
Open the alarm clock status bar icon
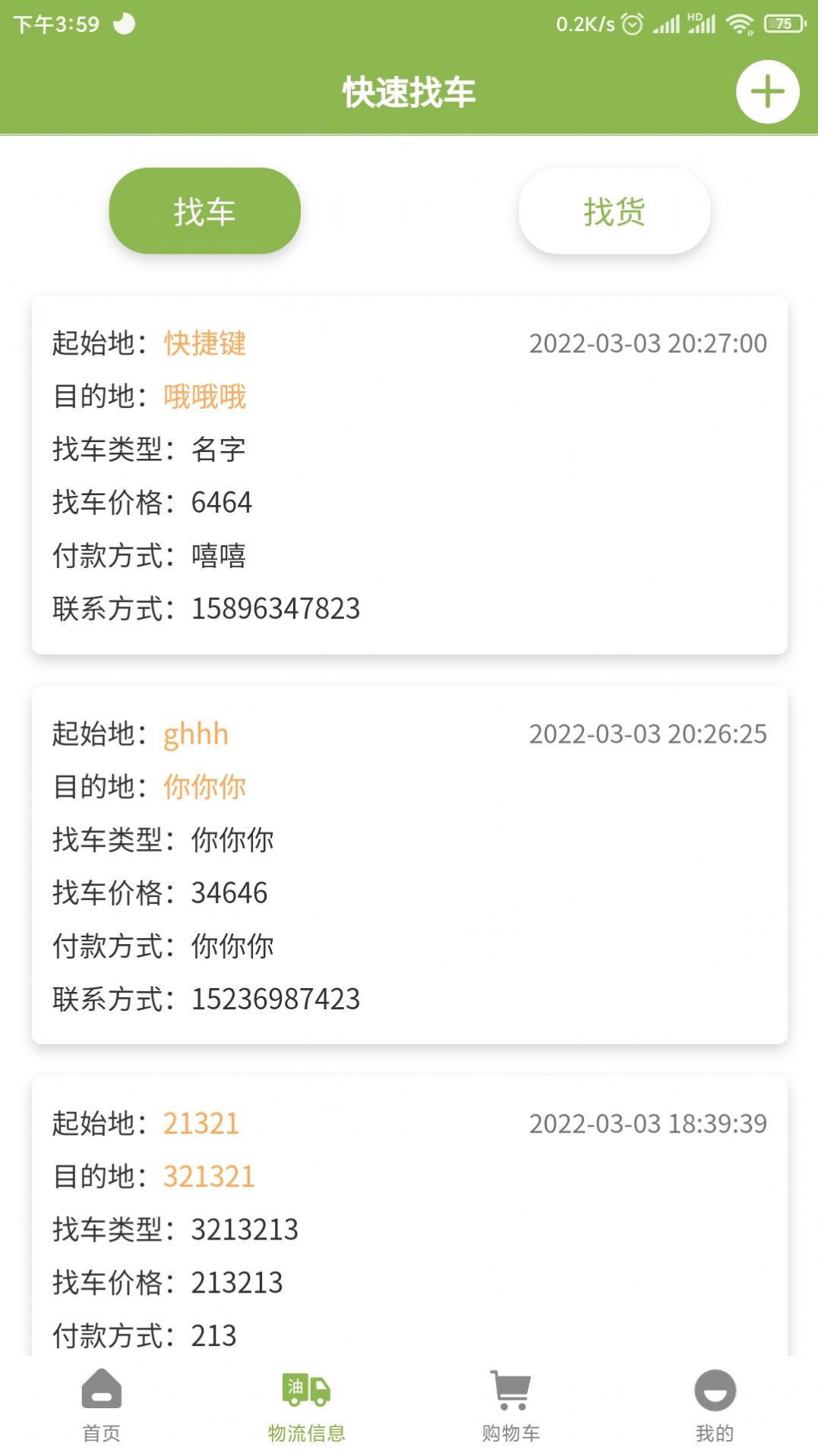631,23
